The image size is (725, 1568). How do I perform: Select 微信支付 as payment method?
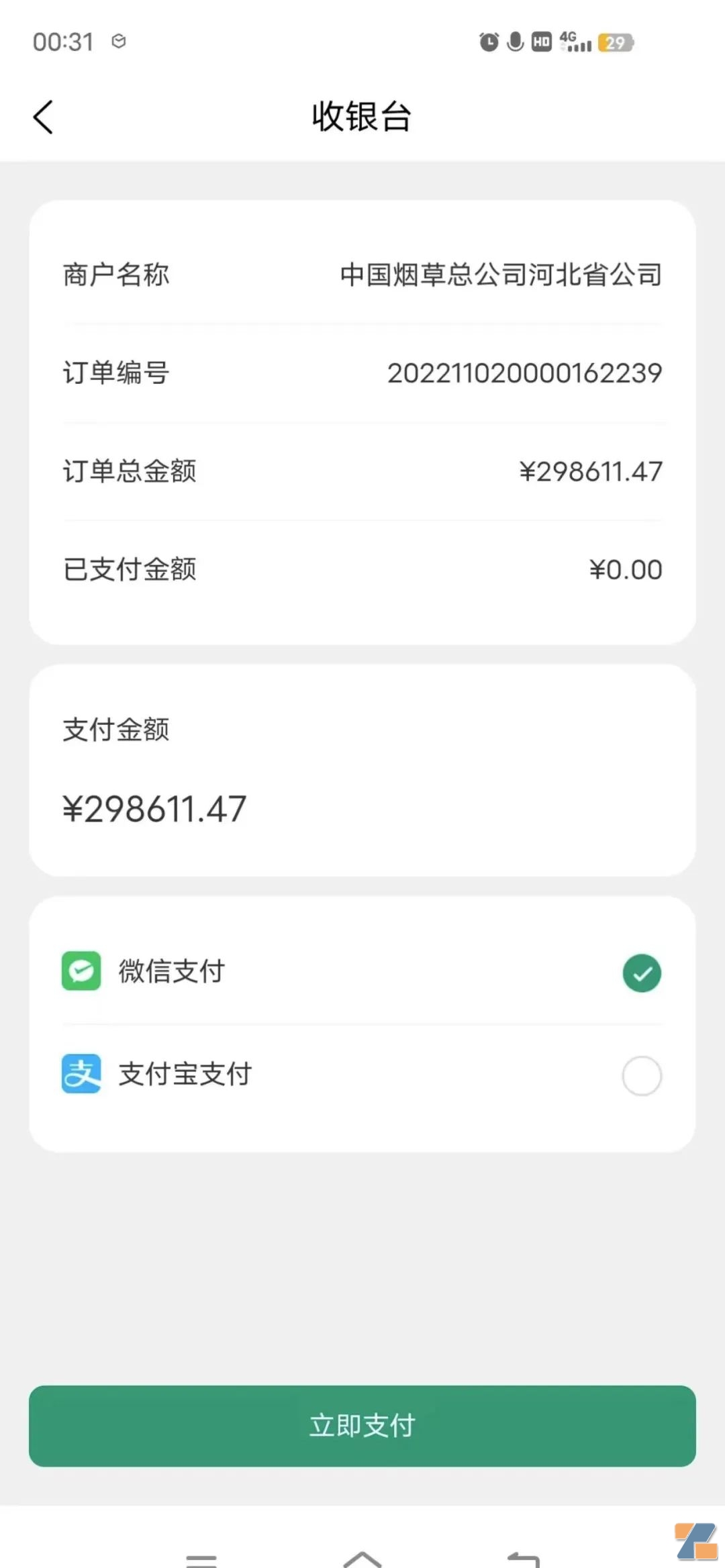click(x=642, y=973)
